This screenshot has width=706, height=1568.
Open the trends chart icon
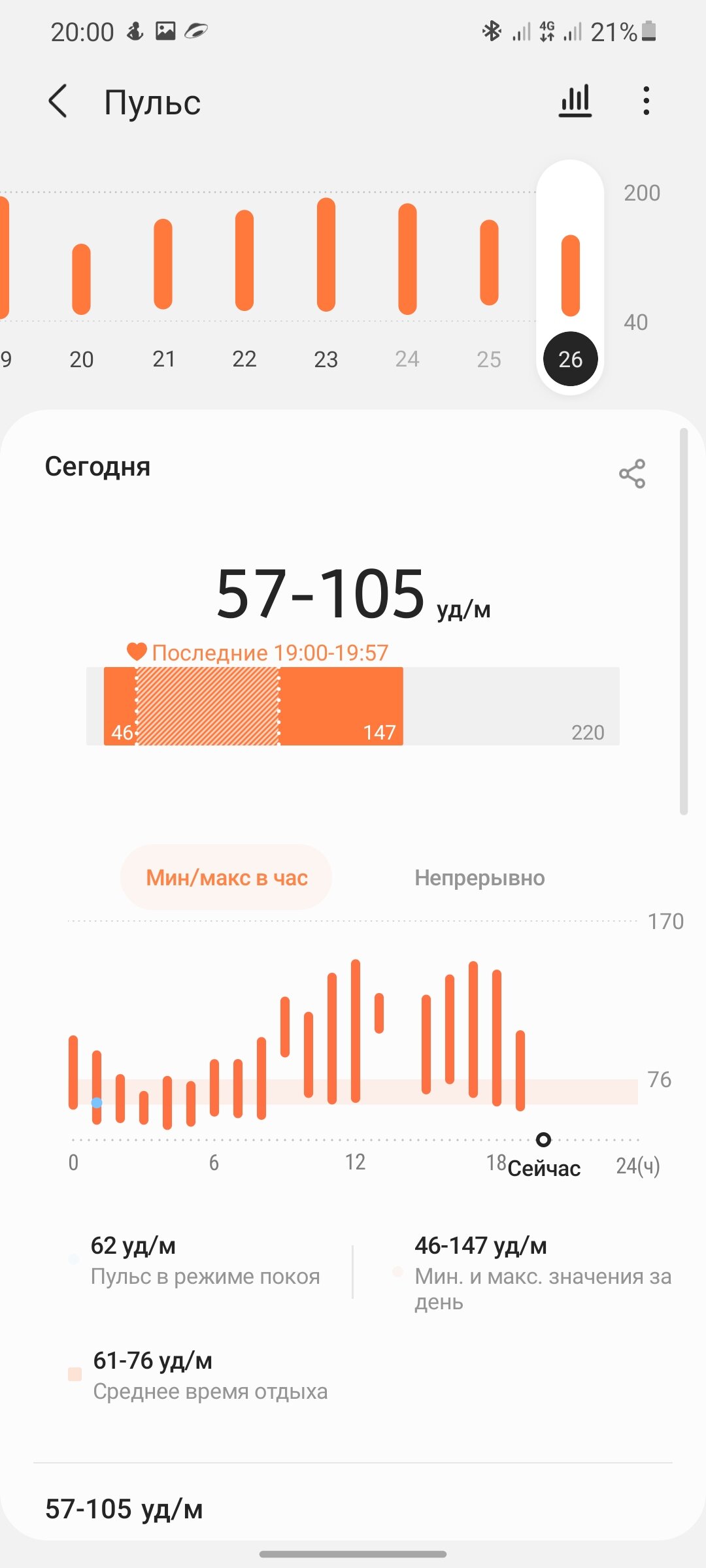(x=575, y=101)
